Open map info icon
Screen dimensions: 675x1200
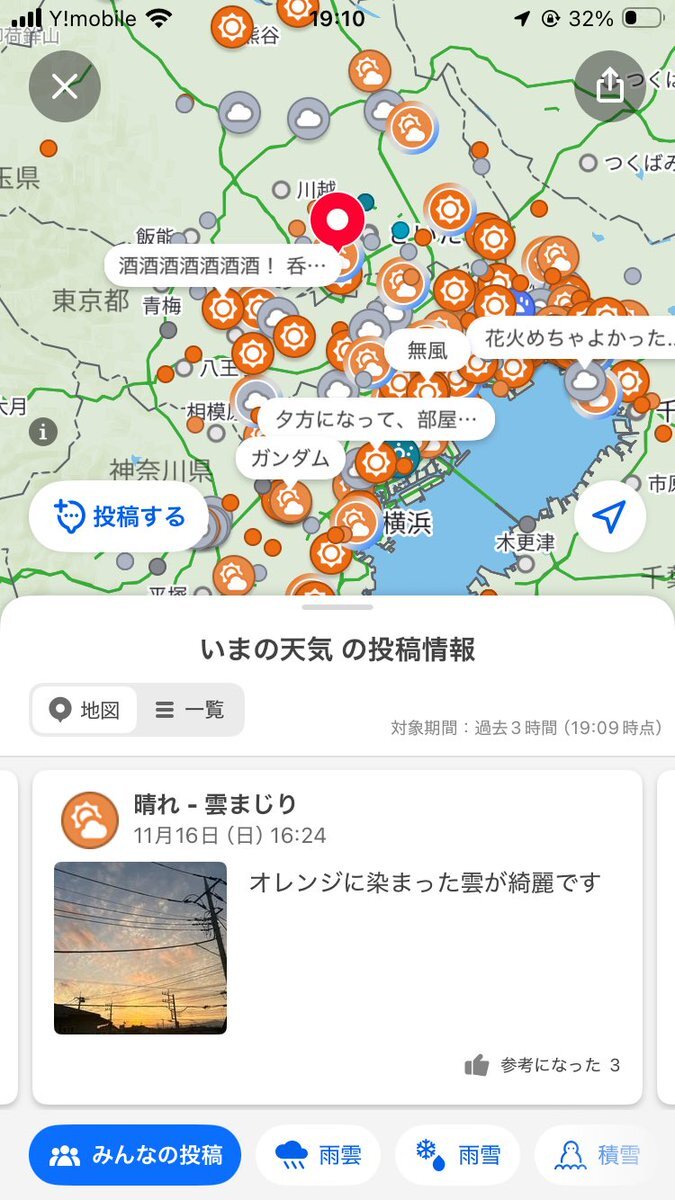(42, 433)
